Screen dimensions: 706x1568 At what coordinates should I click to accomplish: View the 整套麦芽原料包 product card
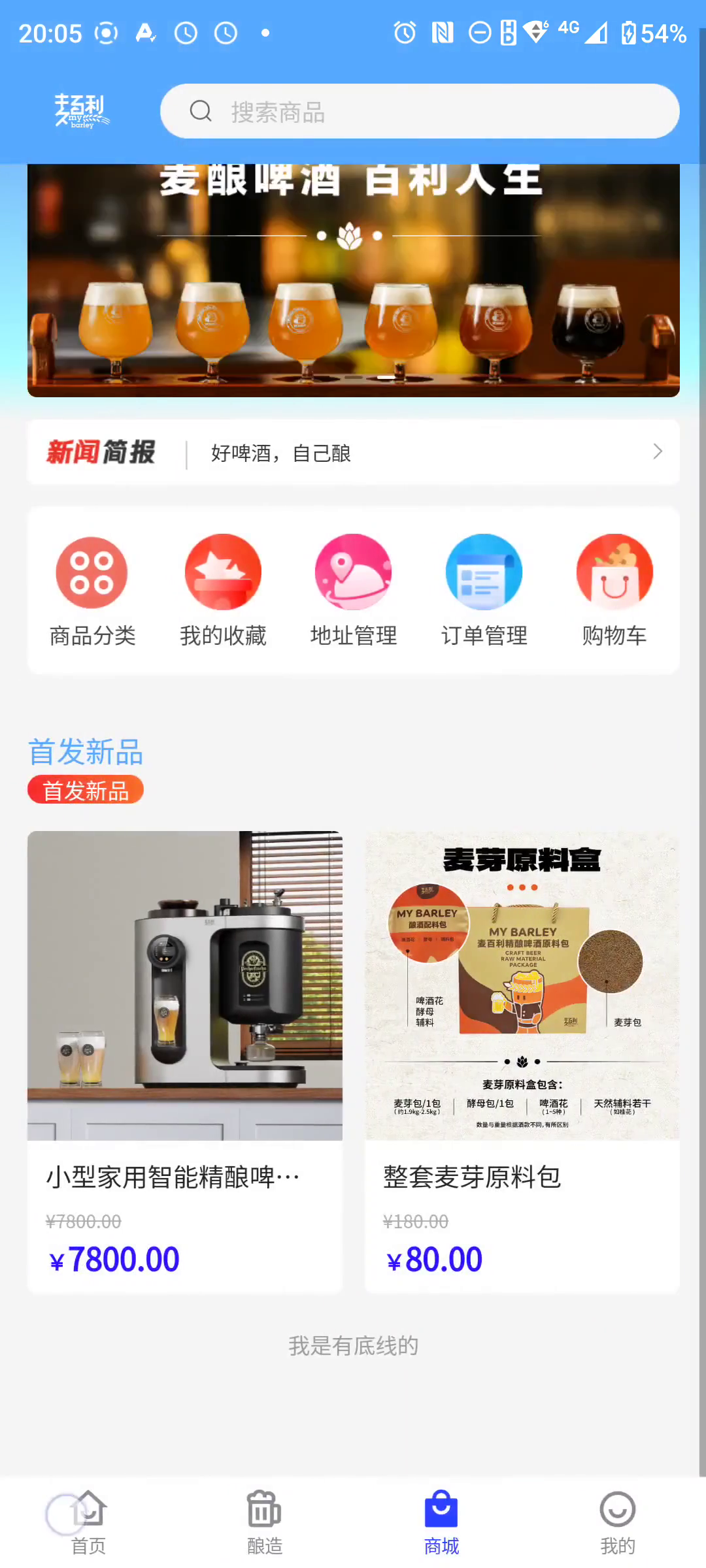pos(522,1061)
